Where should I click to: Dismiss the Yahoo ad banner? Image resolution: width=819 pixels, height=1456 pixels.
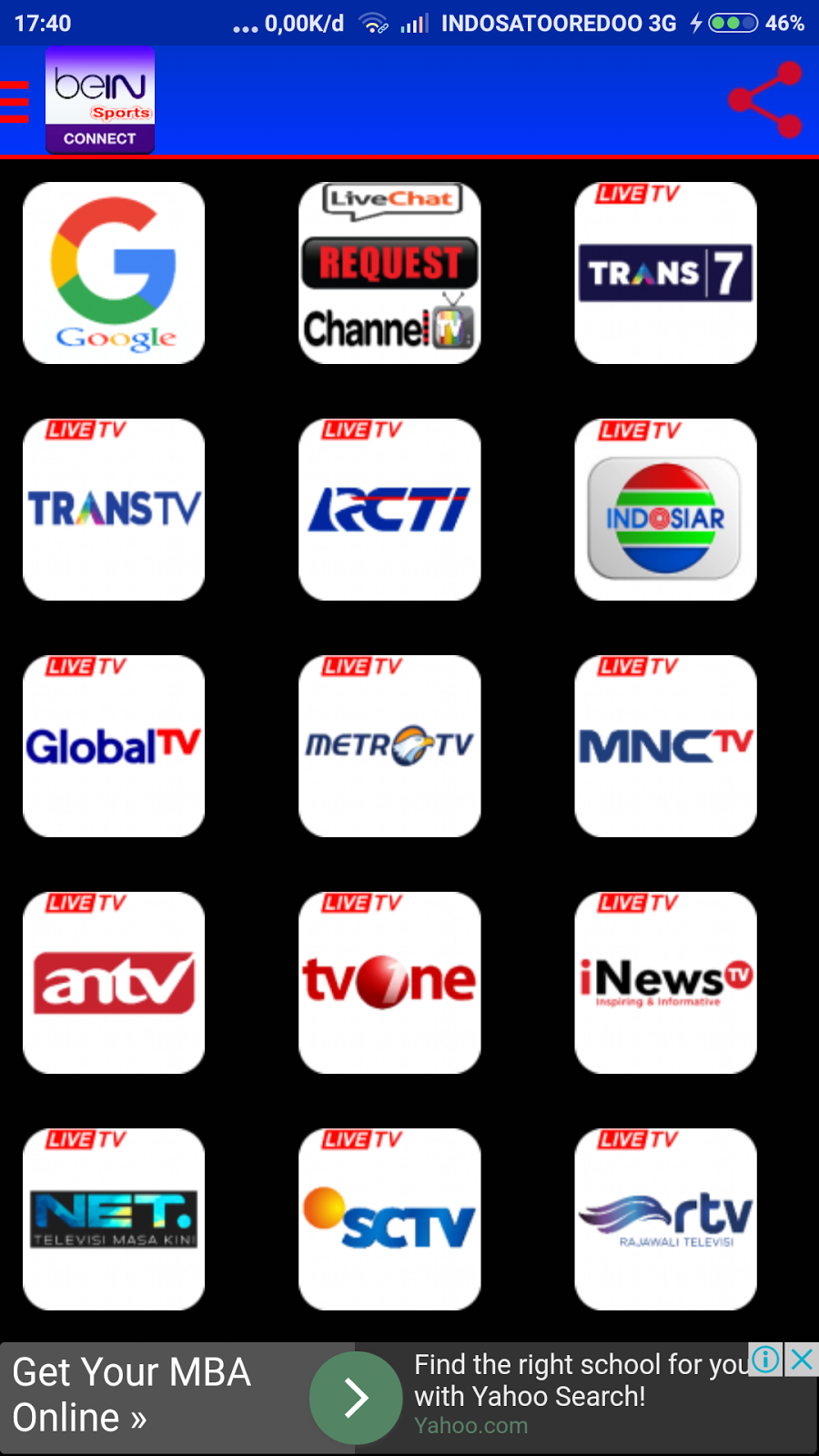coord(802,1360)
